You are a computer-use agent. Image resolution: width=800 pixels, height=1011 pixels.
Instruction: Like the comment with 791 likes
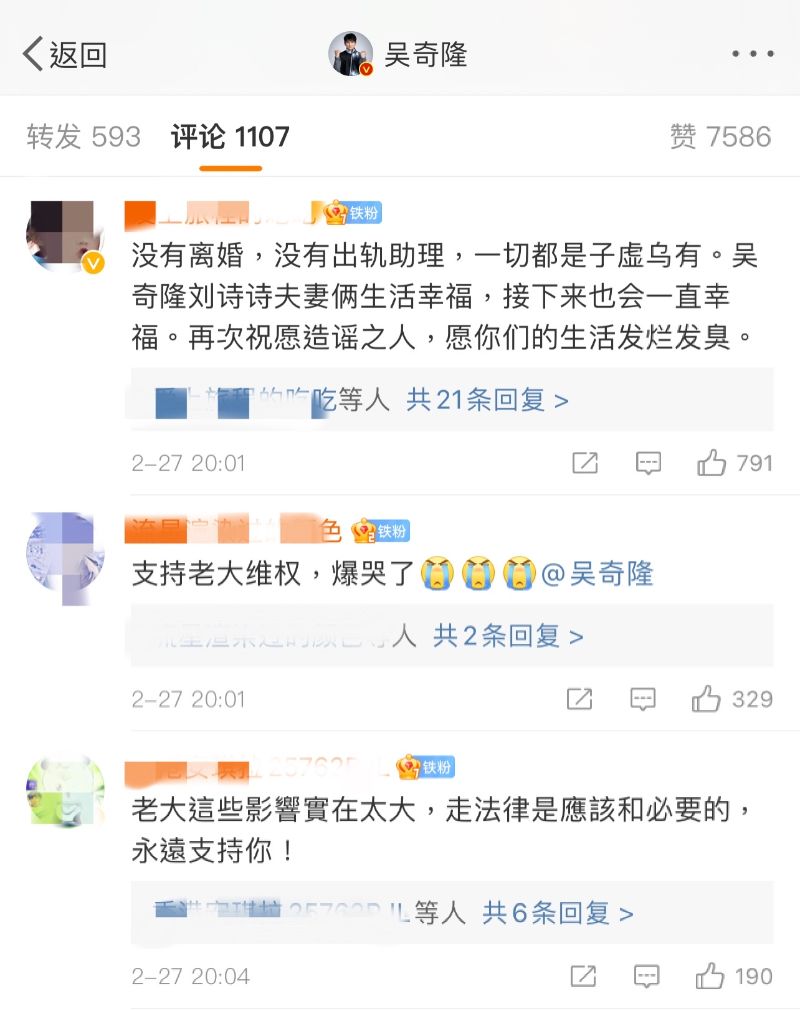coord(712,463)
